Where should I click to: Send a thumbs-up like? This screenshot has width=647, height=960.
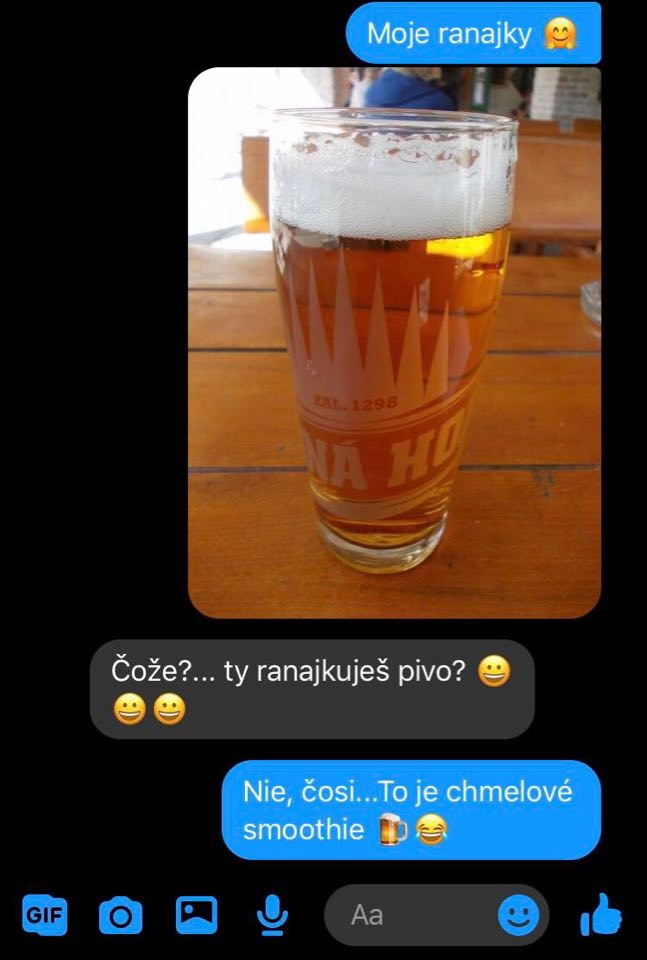601,914
